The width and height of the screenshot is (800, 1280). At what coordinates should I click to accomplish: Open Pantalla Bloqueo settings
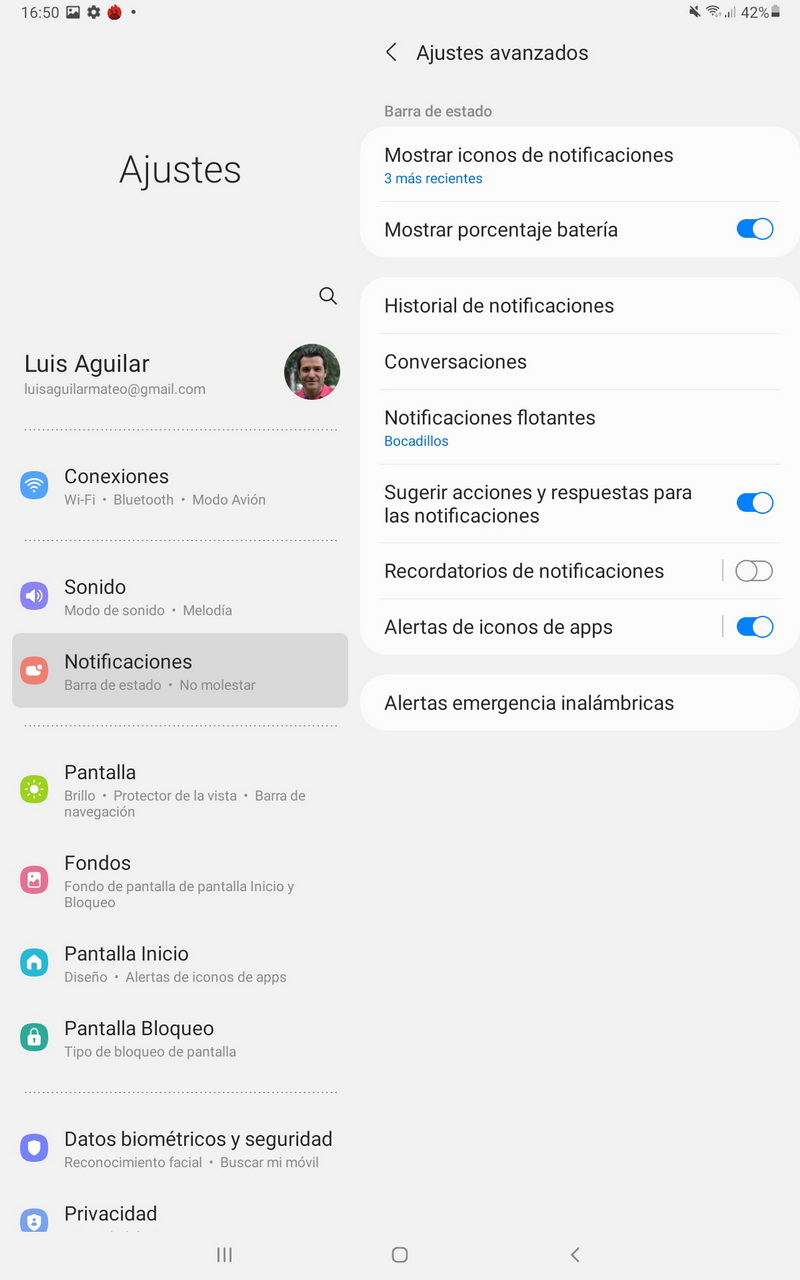point(180,1038)
